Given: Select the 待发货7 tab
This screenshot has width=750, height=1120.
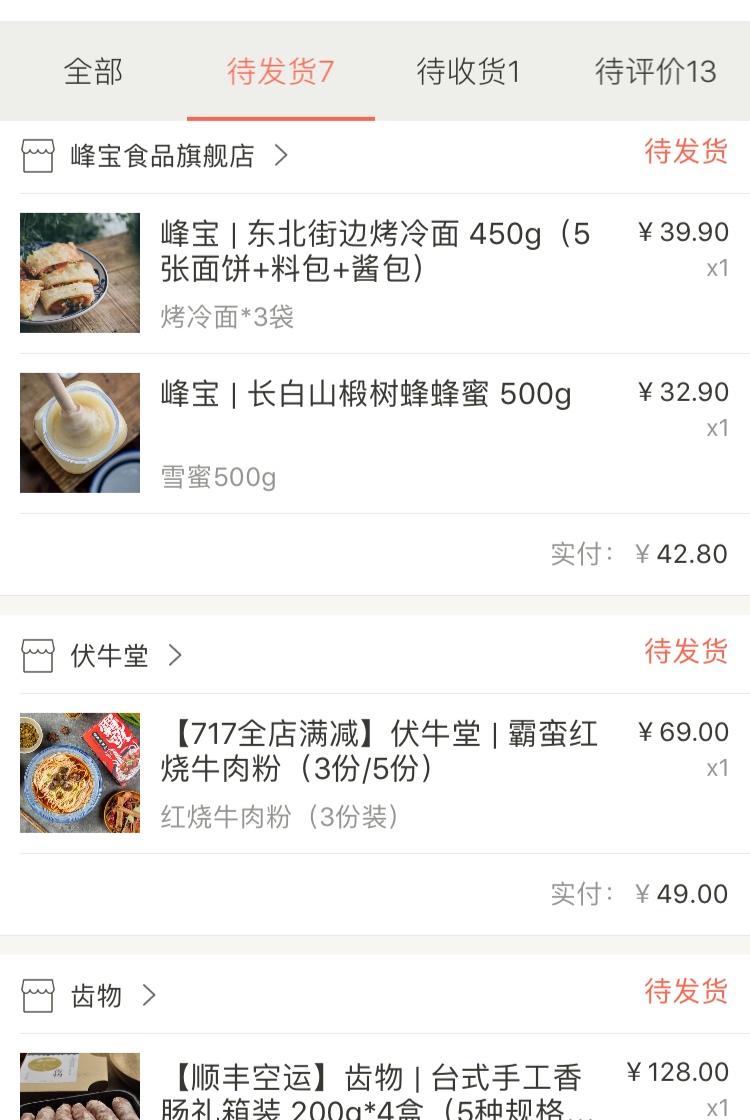Looking at the screenshot, I should coord(280,72).
